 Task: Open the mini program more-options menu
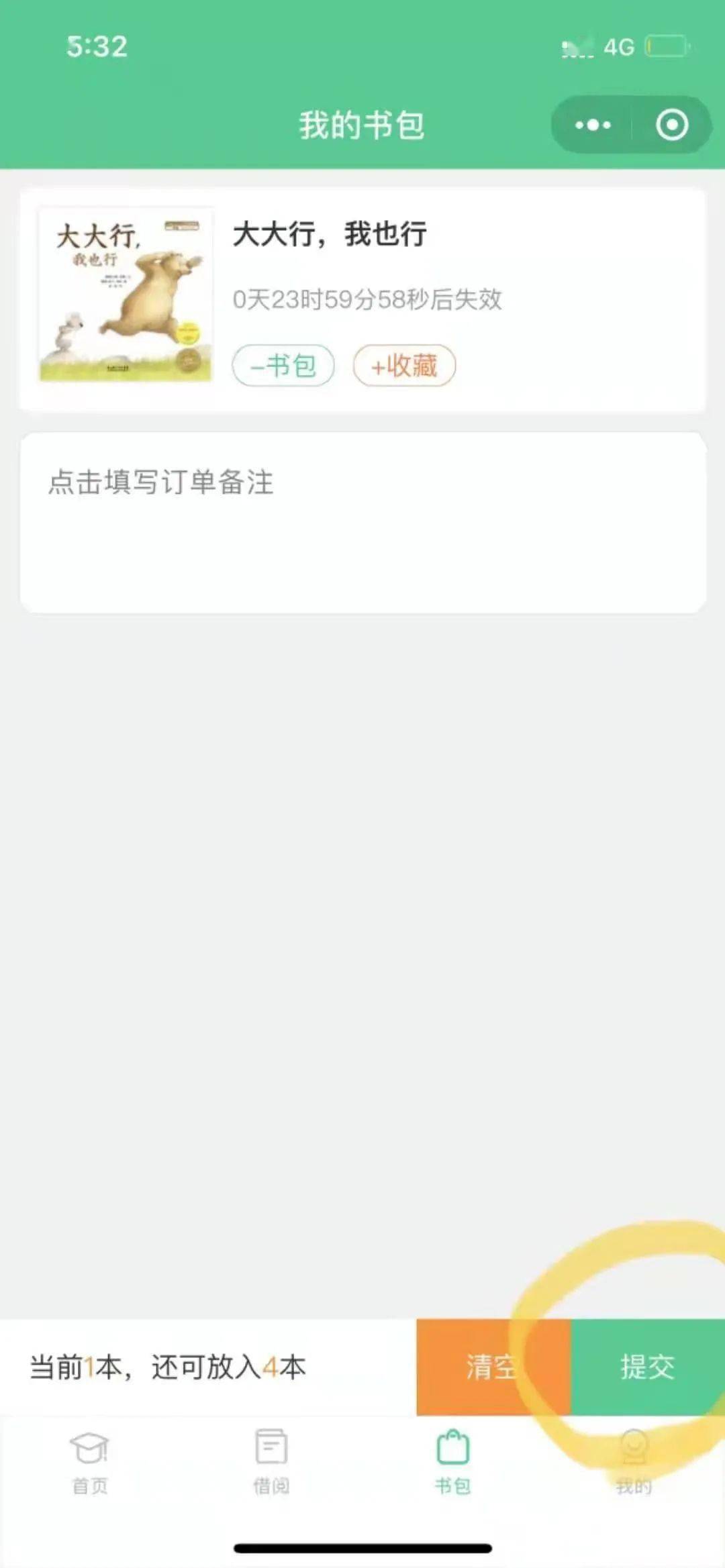click(593, 125)
